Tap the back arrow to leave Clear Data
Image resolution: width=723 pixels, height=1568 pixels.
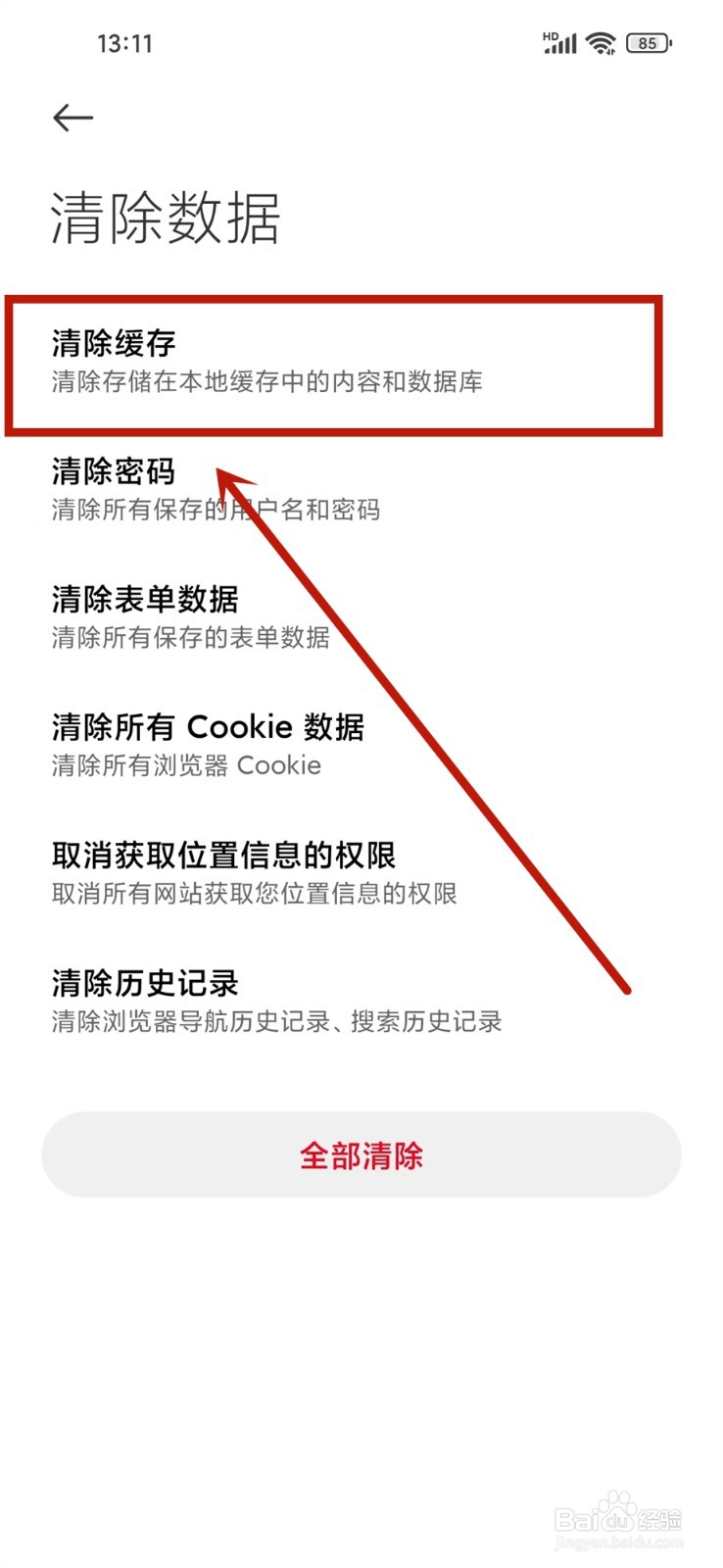coord(72,117)
